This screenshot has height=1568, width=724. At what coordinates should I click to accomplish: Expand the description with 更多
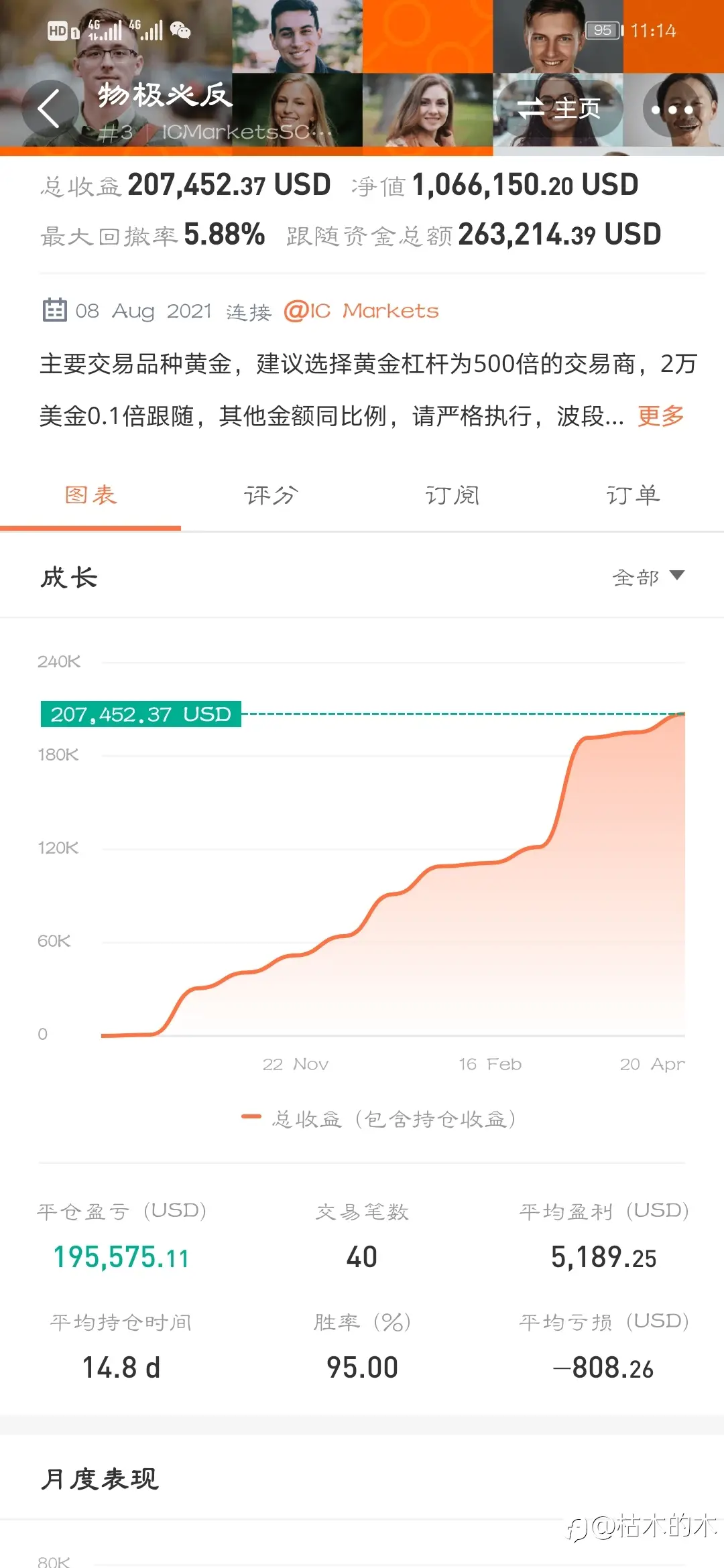click(x=661, y=416)
